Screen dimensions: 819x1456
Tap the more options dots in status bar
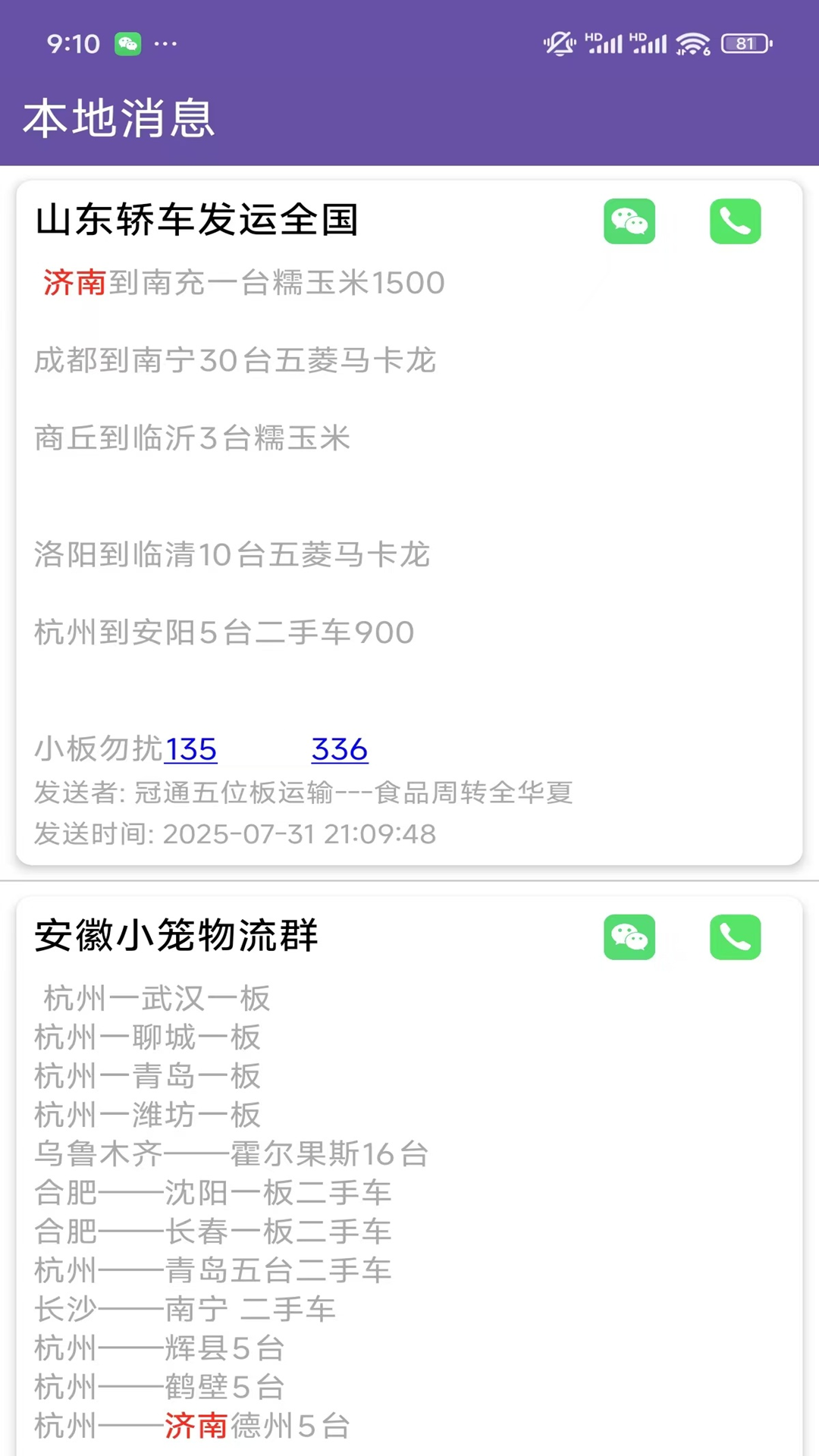tap(165, 44)
